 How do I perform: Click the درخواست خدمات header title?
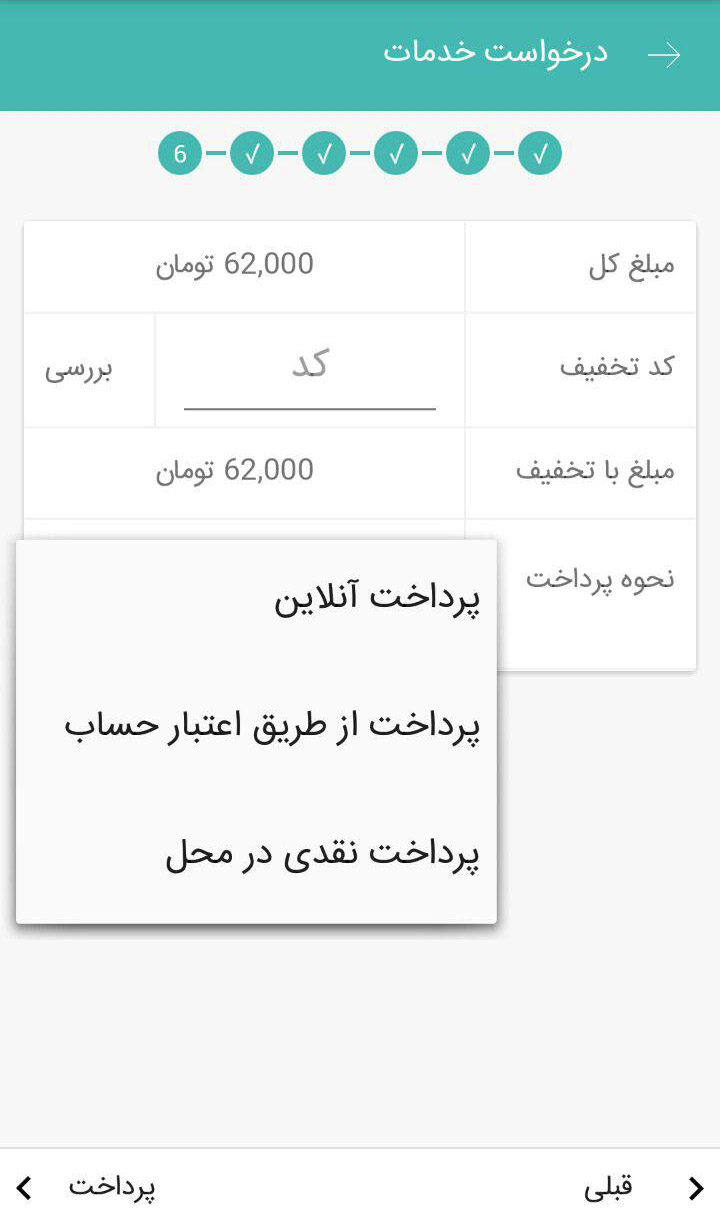coord(495,52)
